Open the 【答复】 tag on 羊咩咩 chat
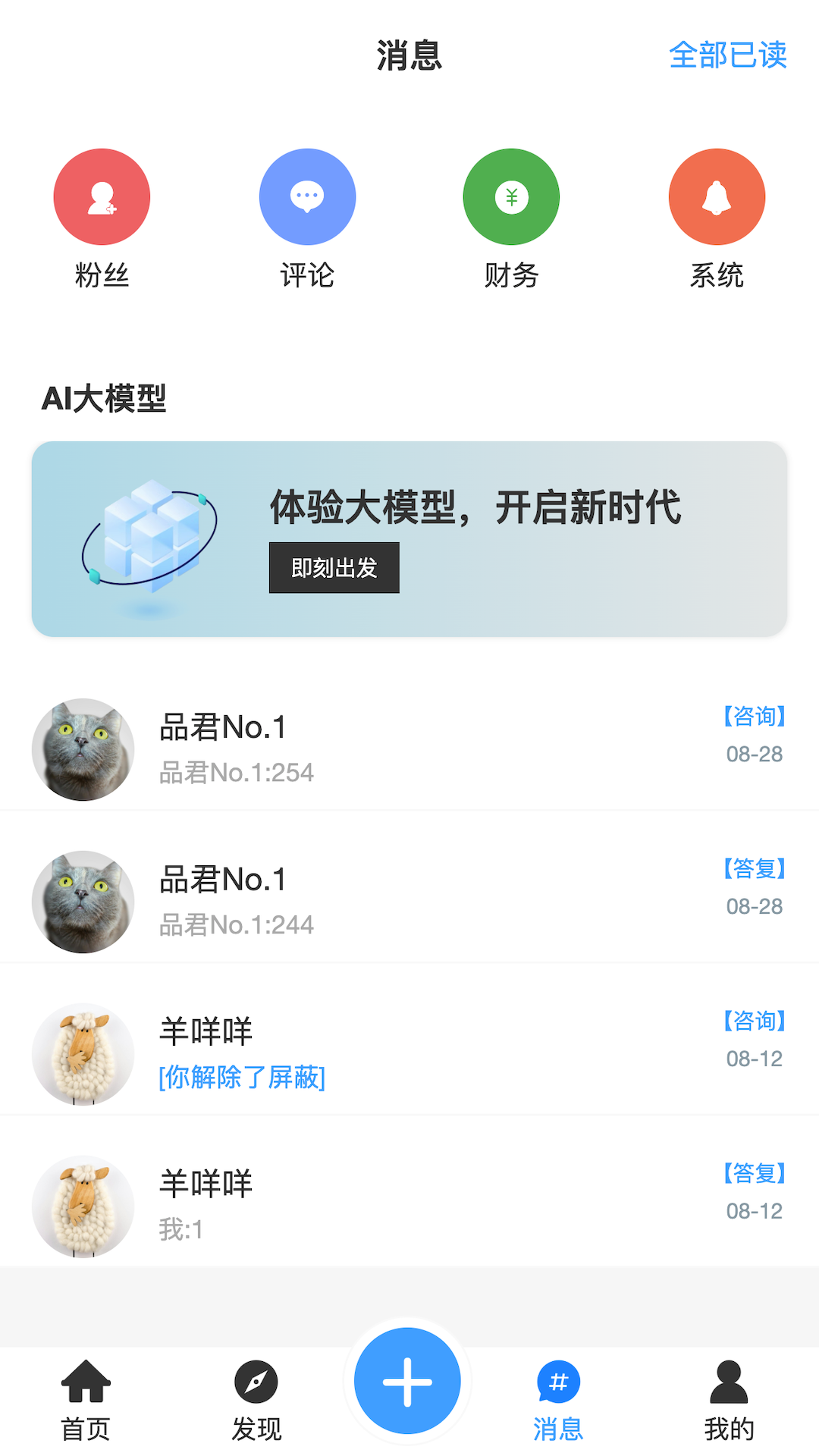The height and width of the screenshot is (1456, 819). click(x=755, y=1172)
